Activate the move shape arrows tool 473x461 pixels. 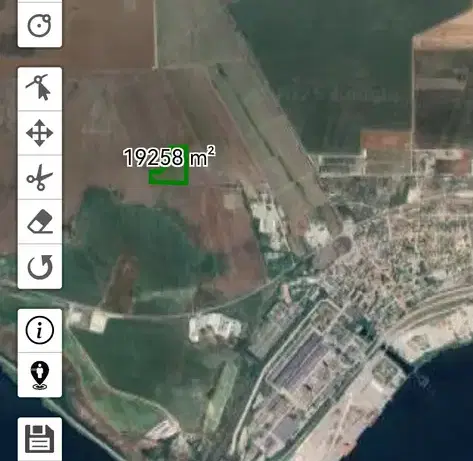(x=40, y=133)
